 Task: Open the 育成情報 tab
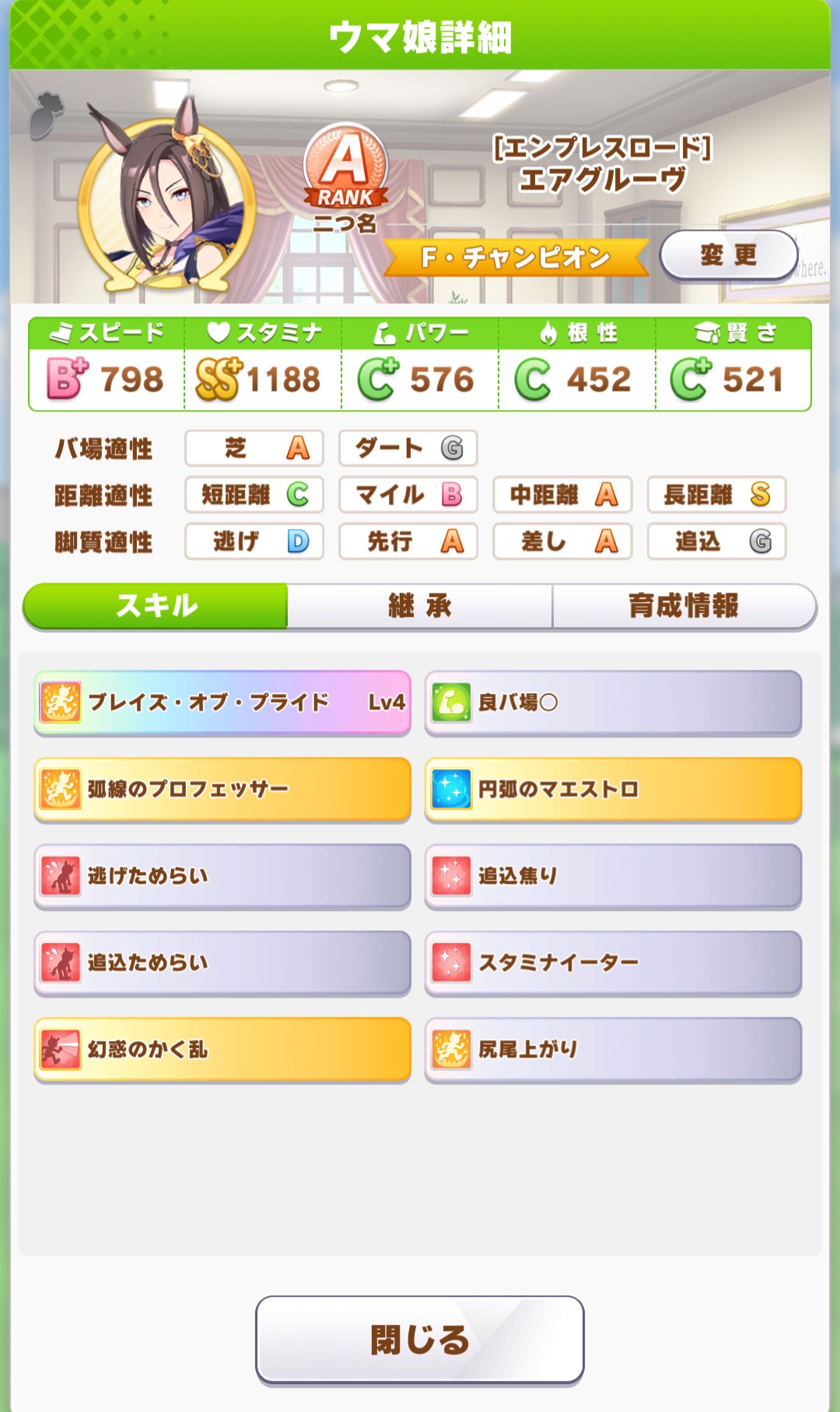(684, 606)
